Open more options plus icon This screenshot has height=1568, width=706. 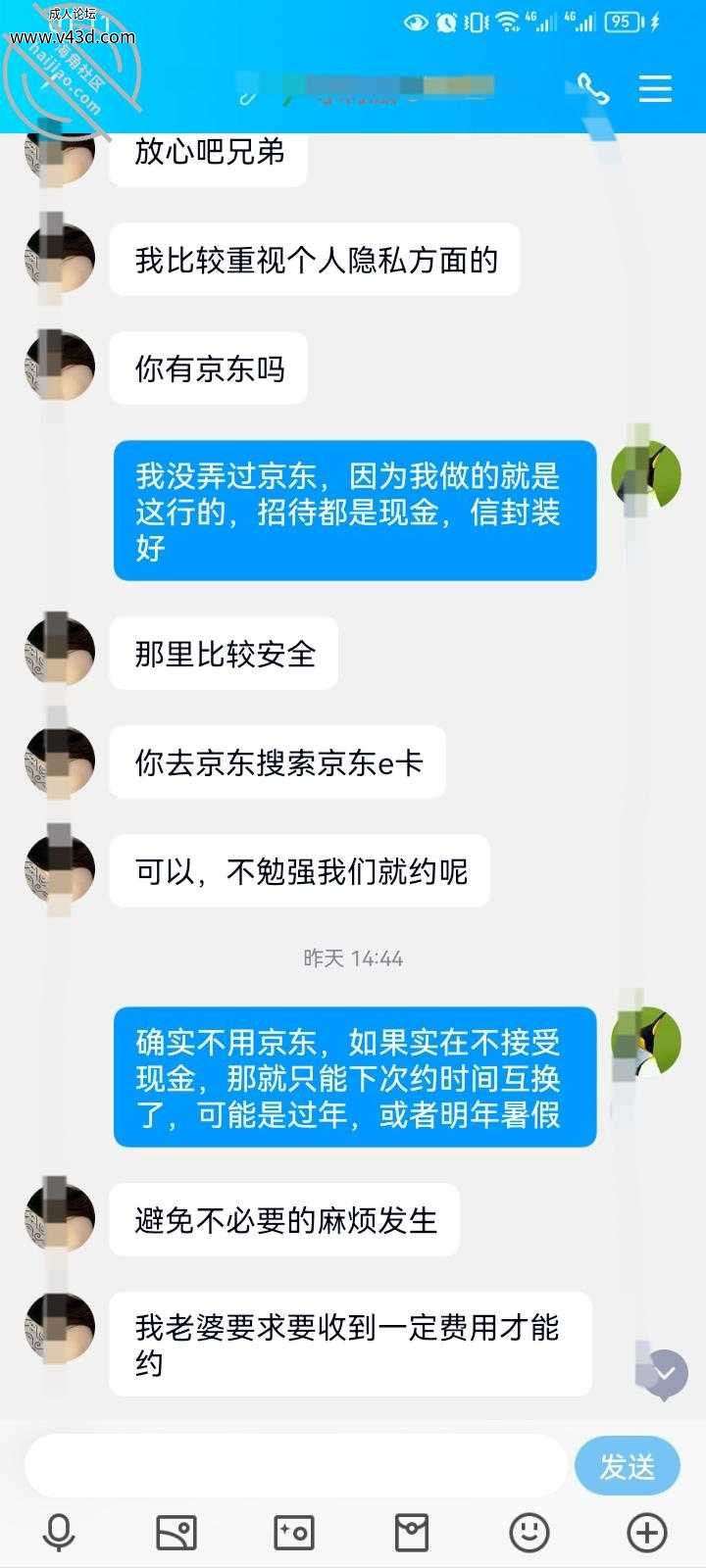coord(647,1533)
